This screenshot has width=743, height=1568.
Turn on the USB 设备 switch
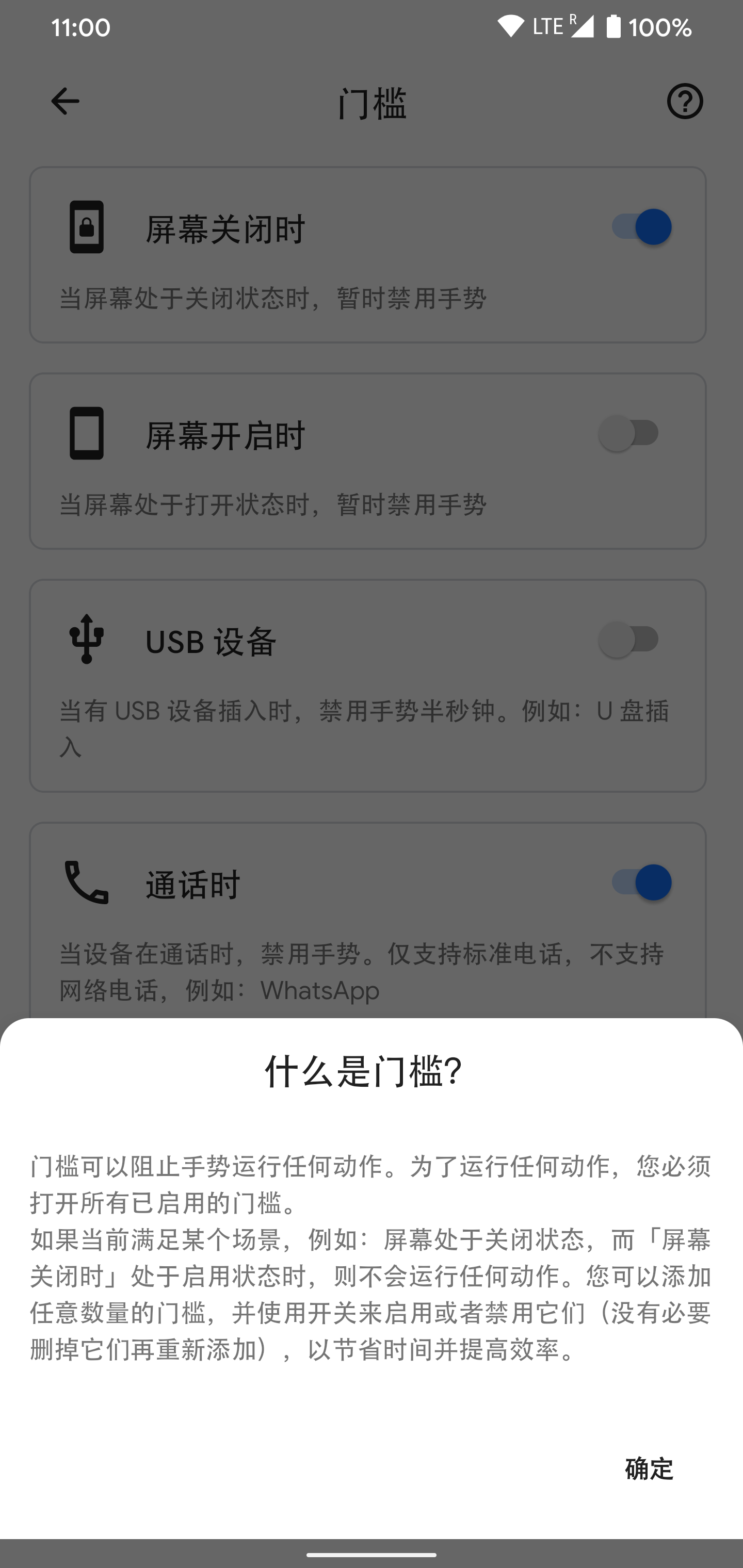pyautogui.click(x=628, y=639)
